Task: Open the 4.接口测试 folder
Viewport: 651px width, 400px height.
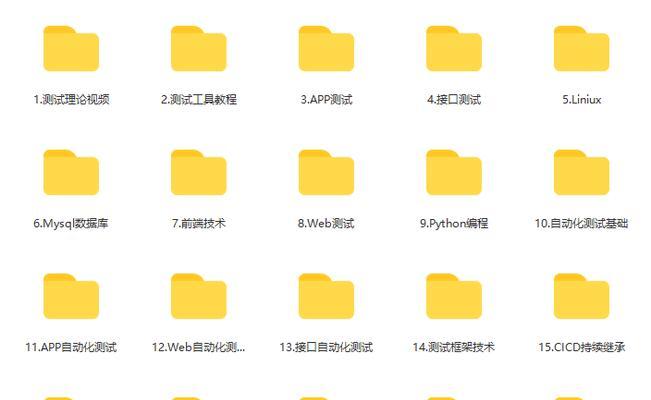Action: (x=454, y=49)
